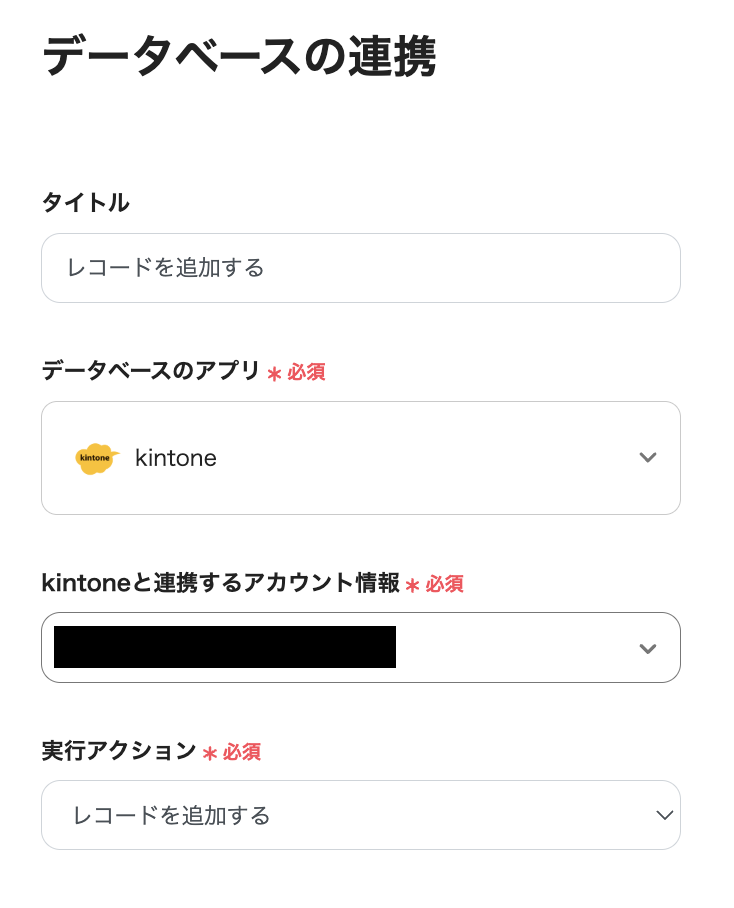
Task: Click the chevron on the account dropdown
Action: (648, 647)
